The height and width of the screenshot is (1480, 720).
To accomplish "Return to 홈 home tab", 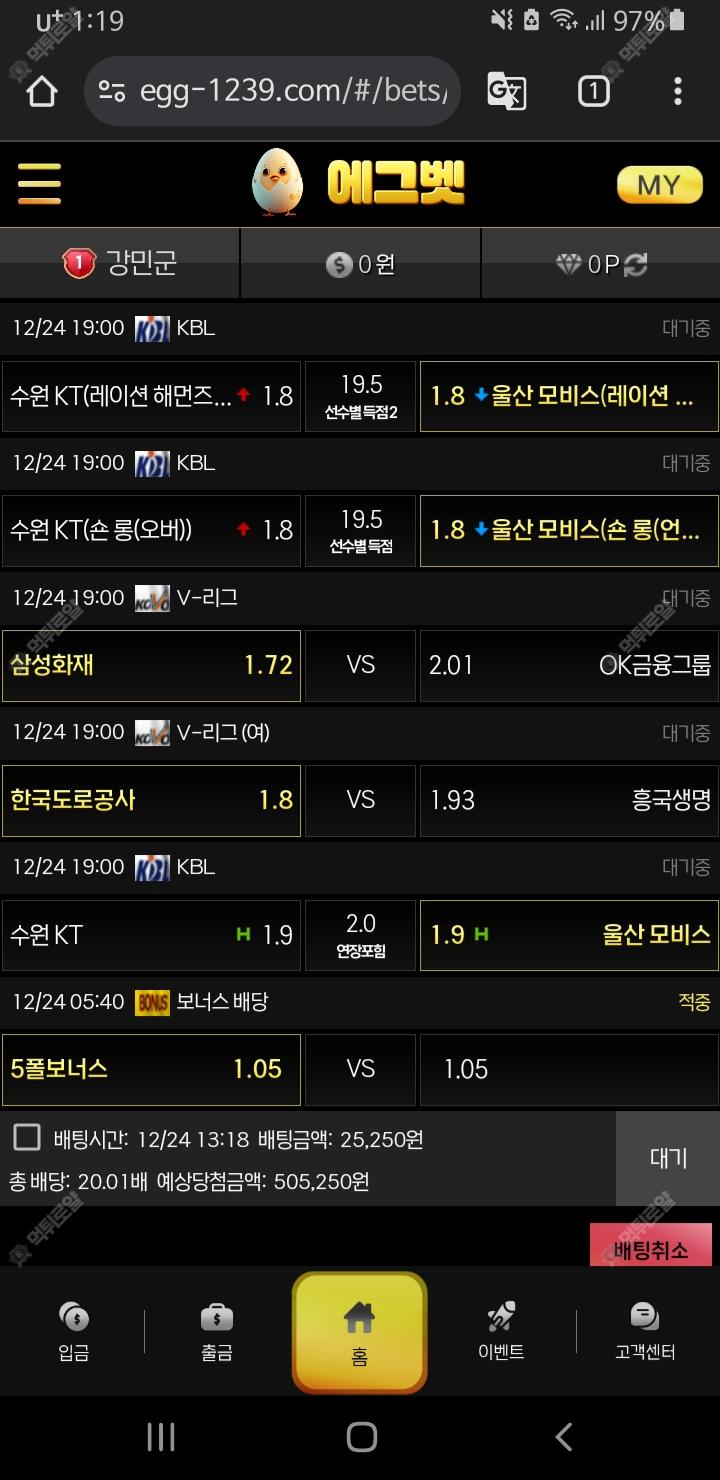I will tap(359, 1332).
